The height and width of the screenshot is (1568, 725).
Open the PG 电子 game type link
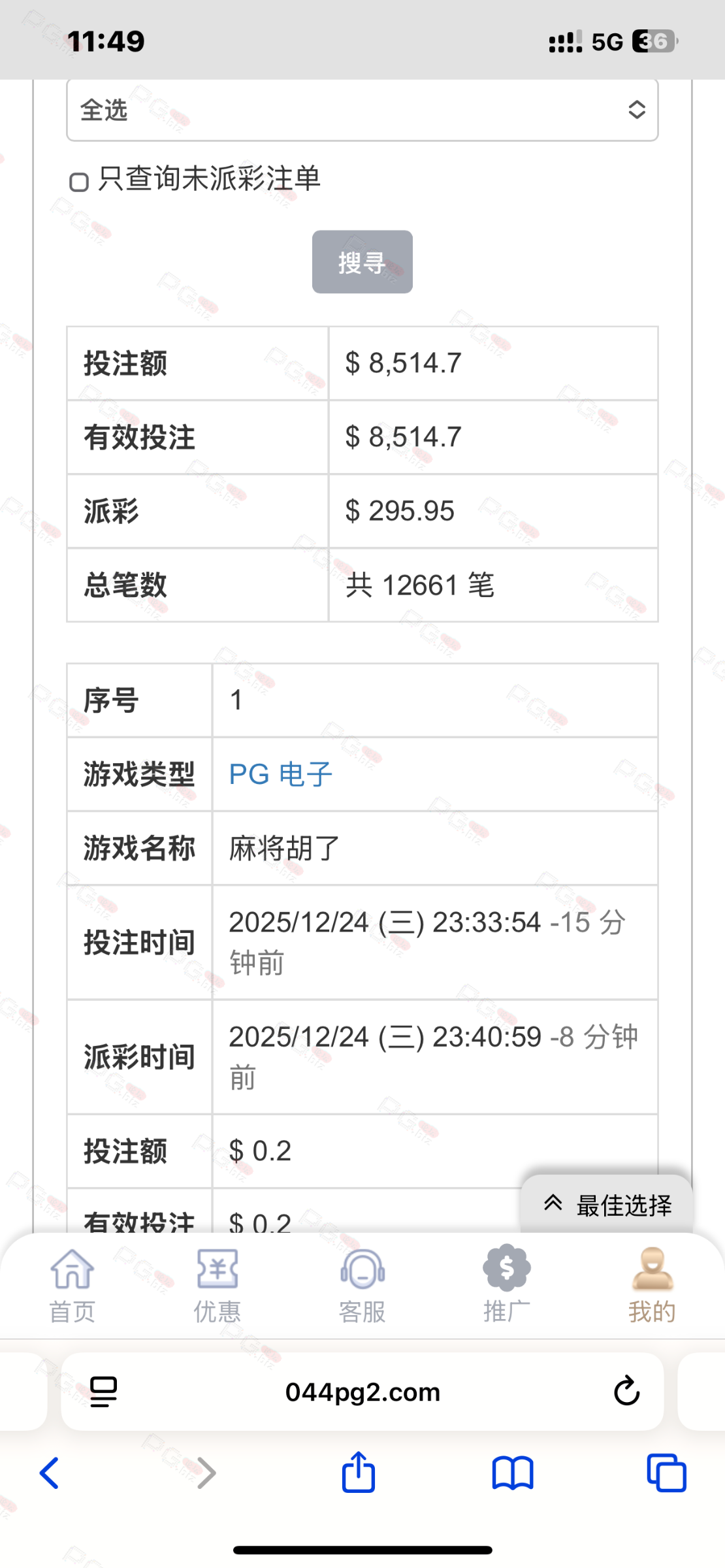[x=280, y=775]
